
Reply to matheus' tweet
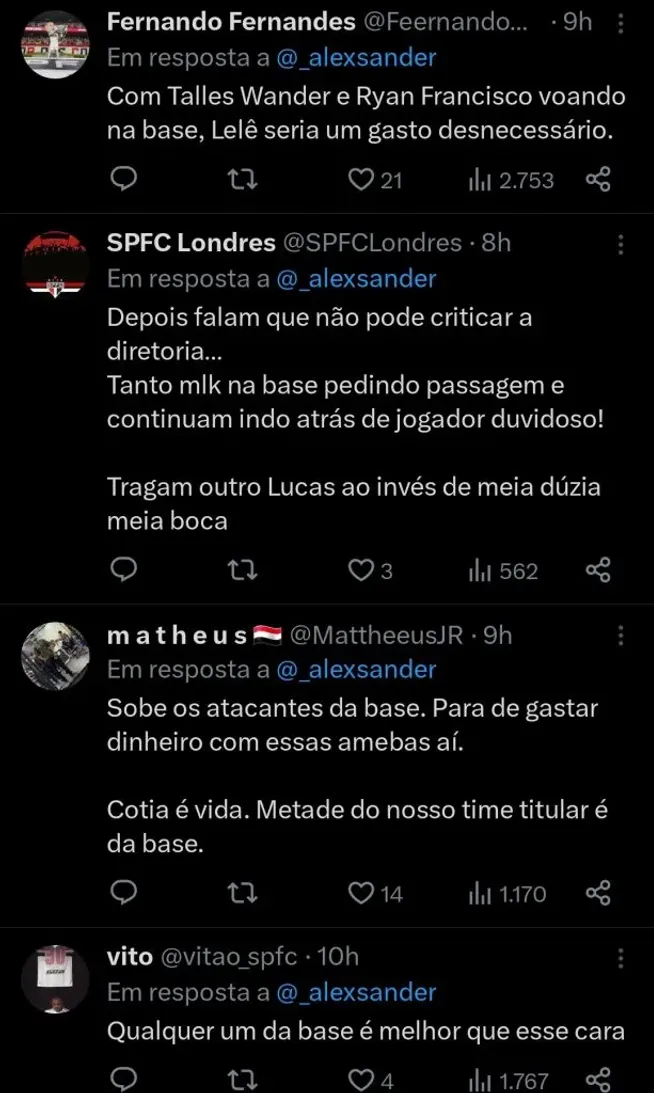[x=122, y=893]
